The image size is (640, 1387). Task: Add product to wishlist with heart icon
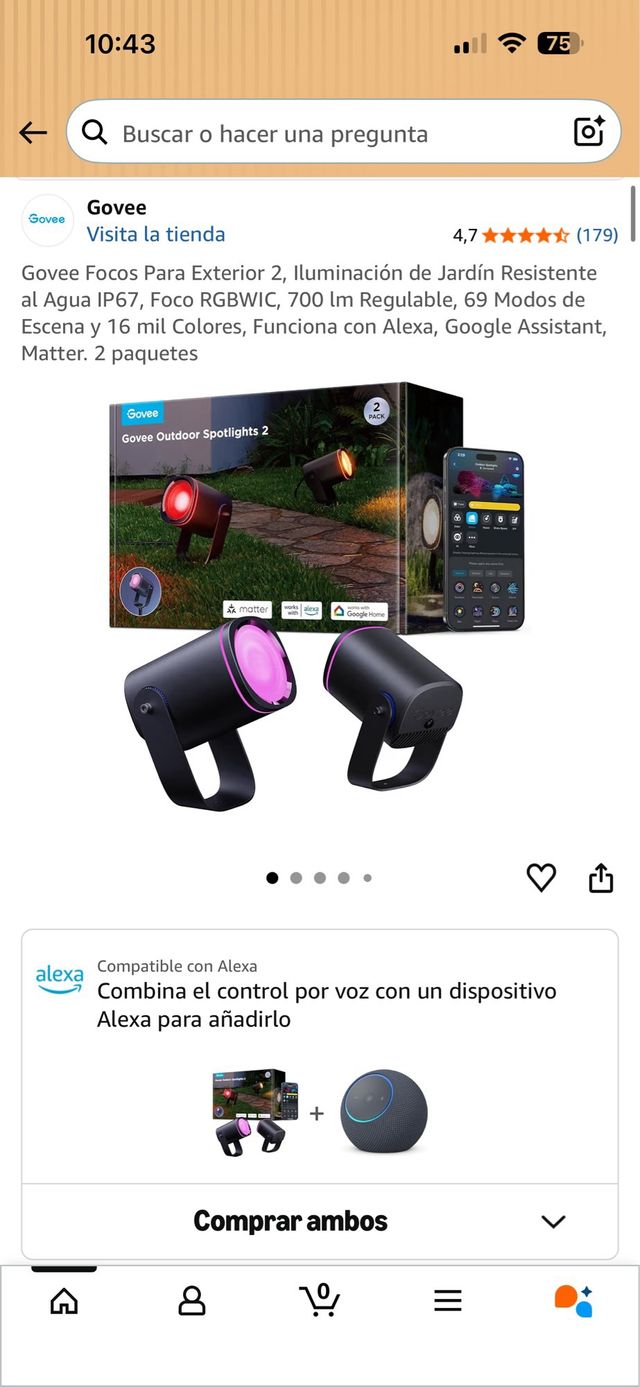coord(541,878)
